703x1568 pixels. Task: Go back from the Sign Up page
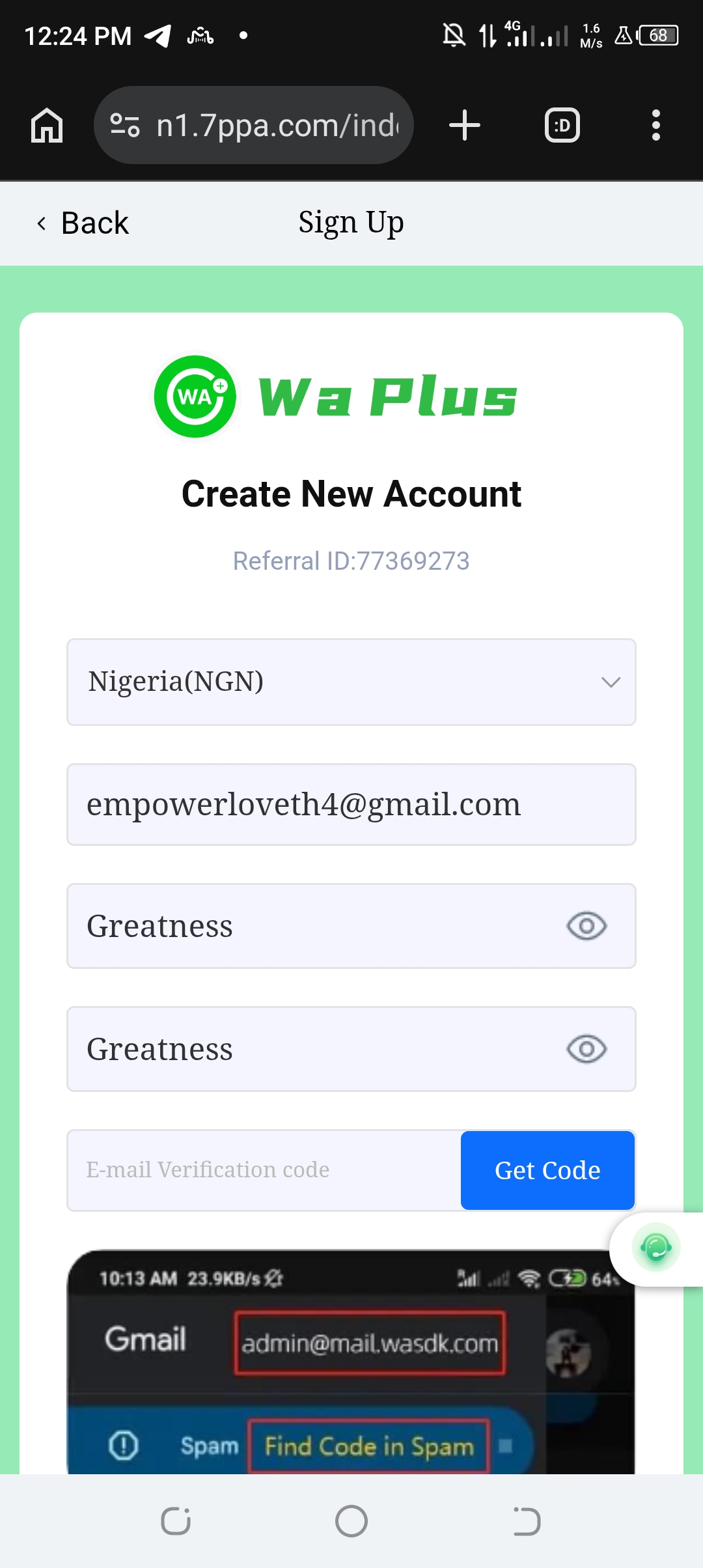pos(83,223)
